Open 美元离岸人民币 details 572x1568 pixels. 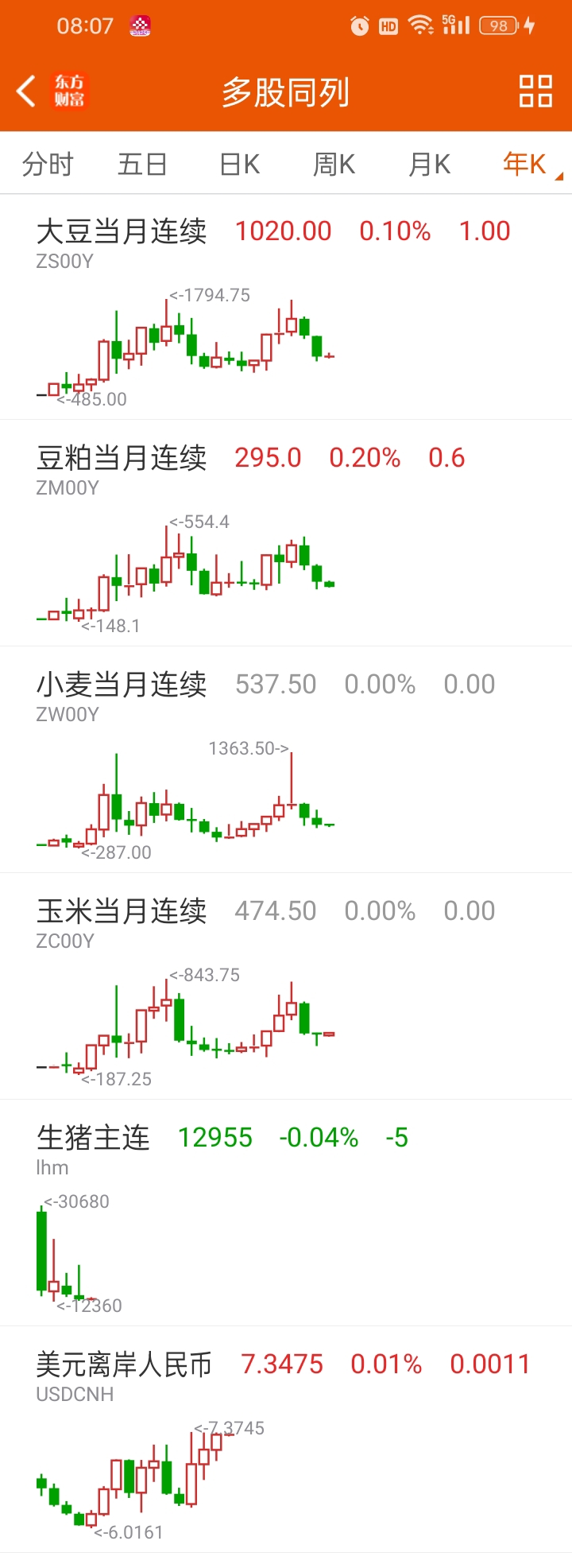(124, 1365)
